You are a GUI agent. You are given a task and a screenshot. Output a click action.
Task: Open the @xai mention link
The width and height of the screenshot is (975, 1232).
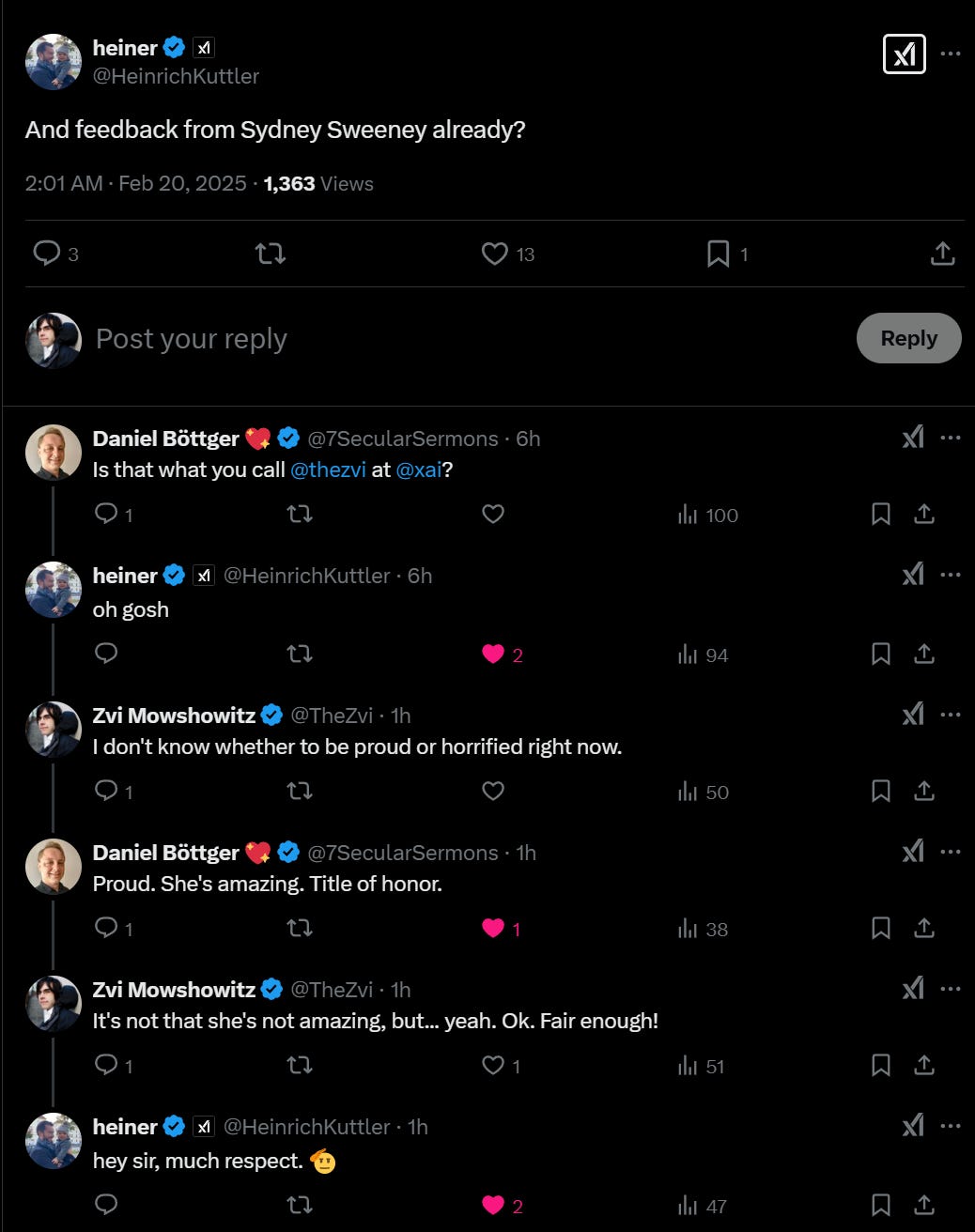click(x=418, y=470)
